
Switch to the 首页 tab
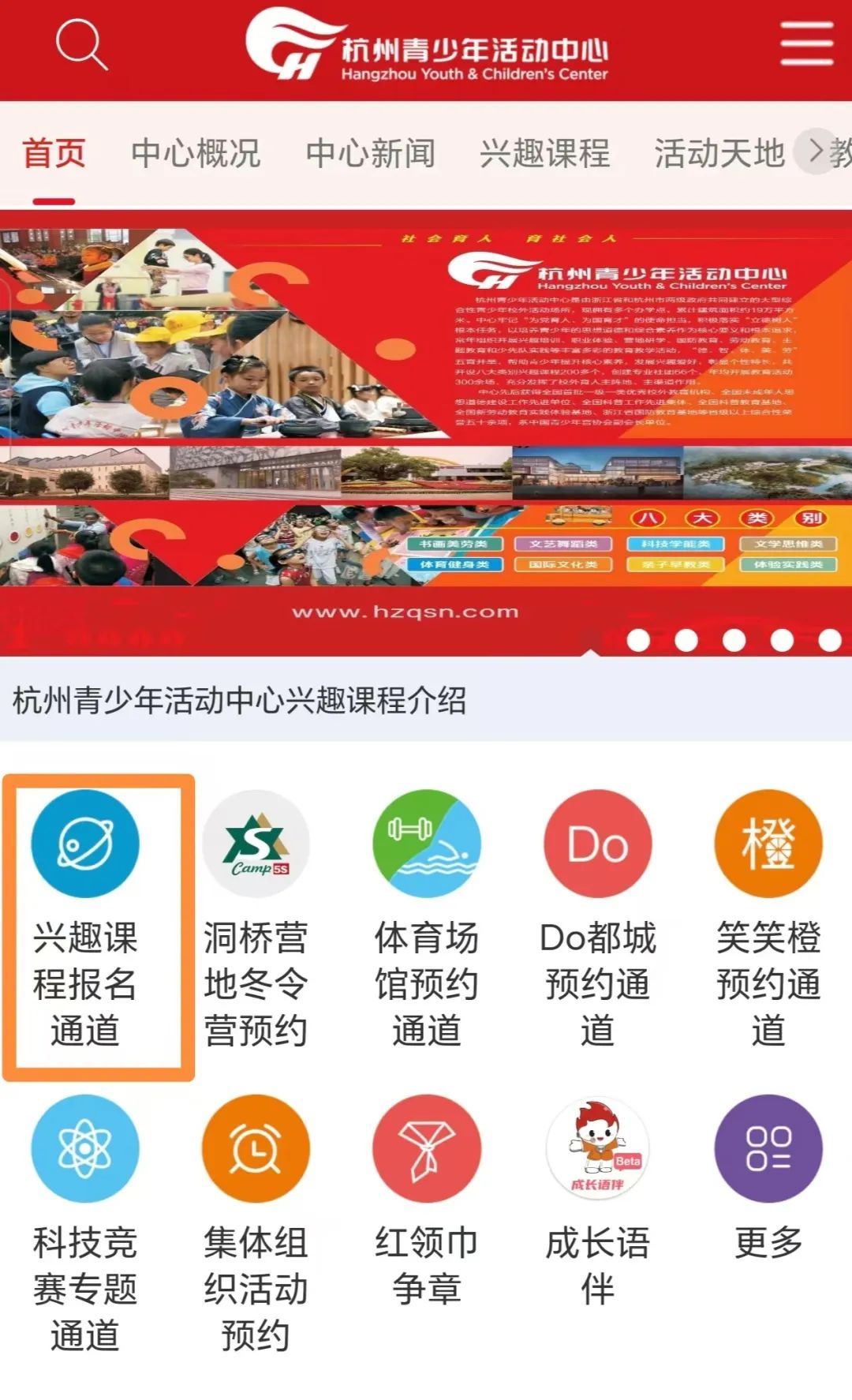(54, 153)
